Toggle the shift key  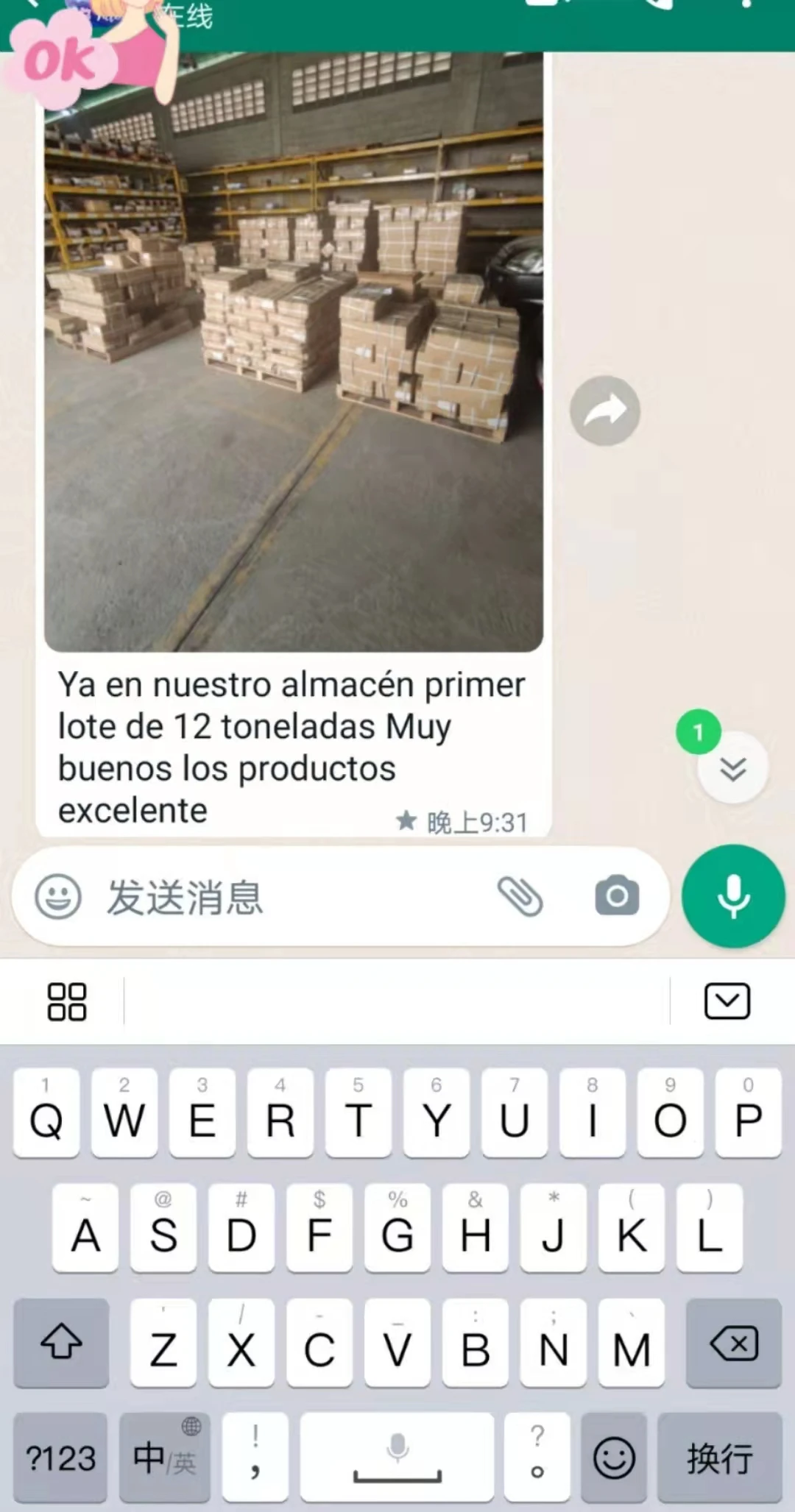tap(61, 1343)
